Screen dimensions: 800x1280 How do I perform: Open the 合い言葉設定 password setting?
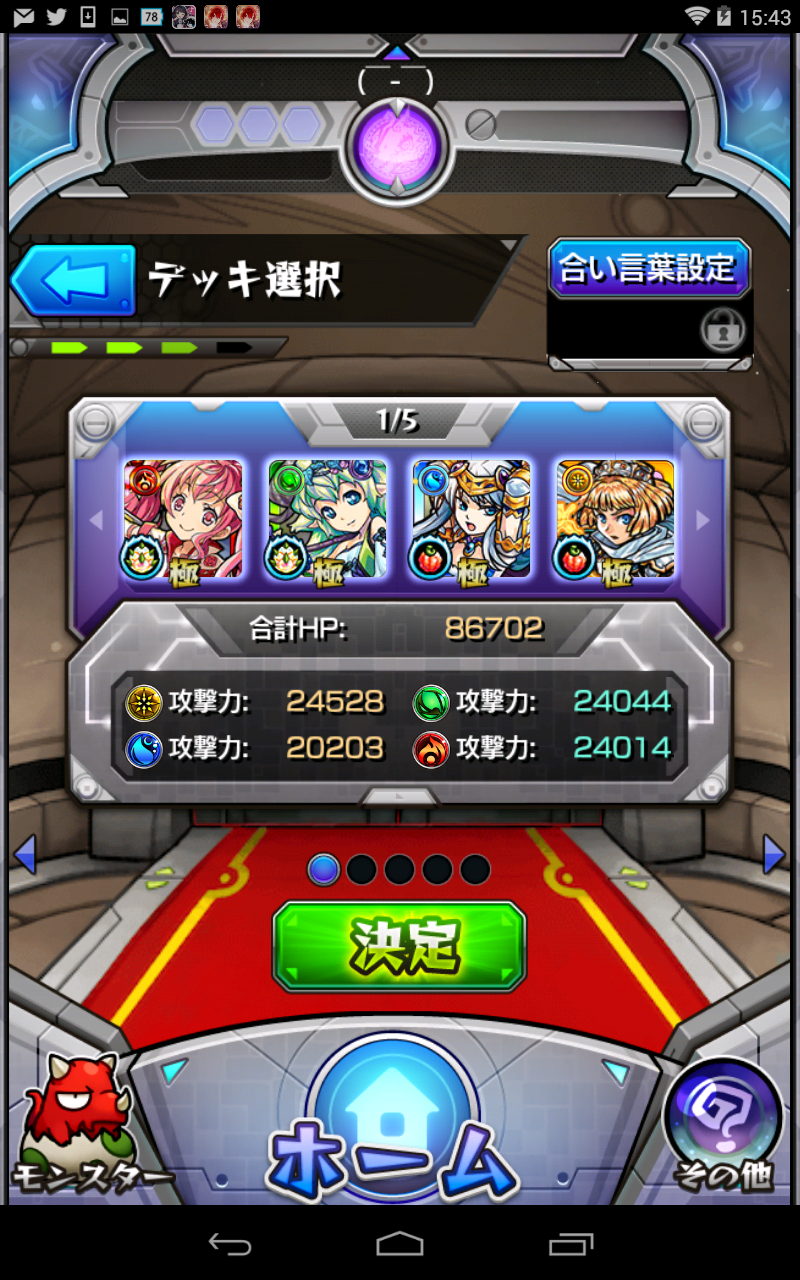tap(648, 268)
